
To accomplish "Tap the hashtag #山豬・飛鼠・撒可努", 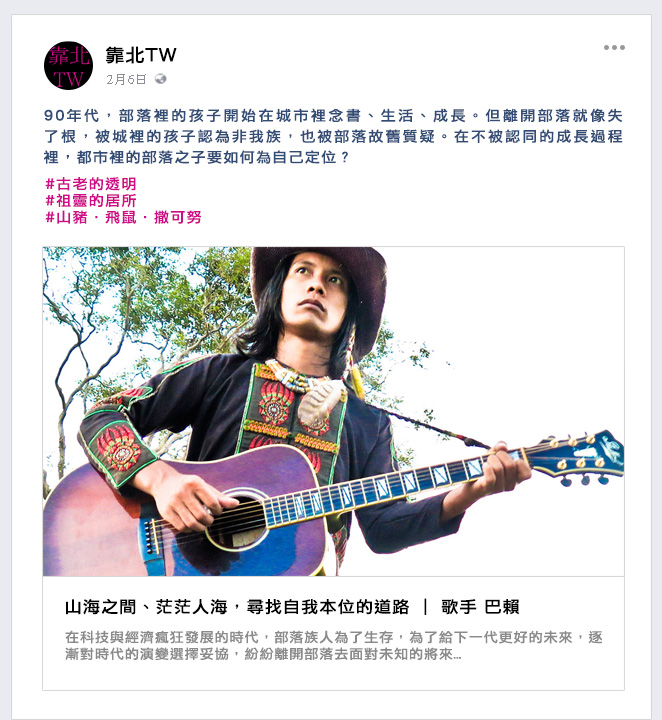I will point(123,217).
